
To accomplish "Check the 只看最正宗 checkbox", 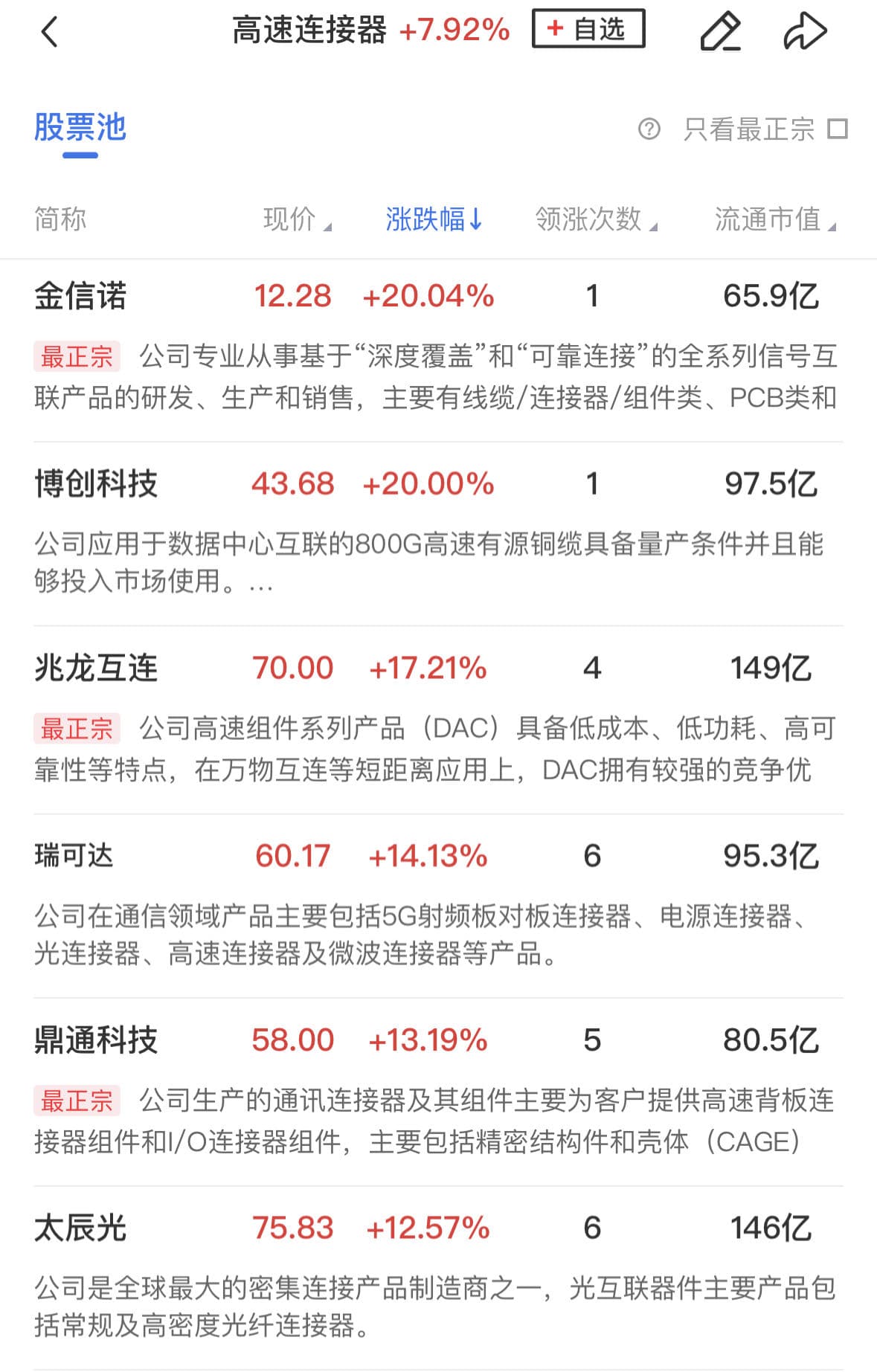I will 838,129.
